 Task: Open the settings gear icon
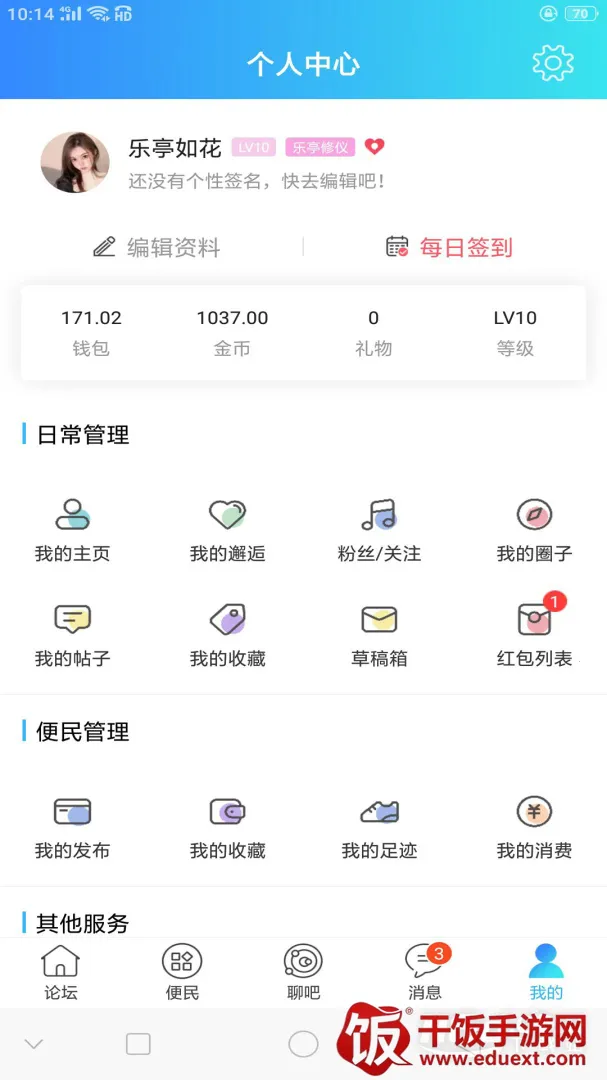coord(553,64)
